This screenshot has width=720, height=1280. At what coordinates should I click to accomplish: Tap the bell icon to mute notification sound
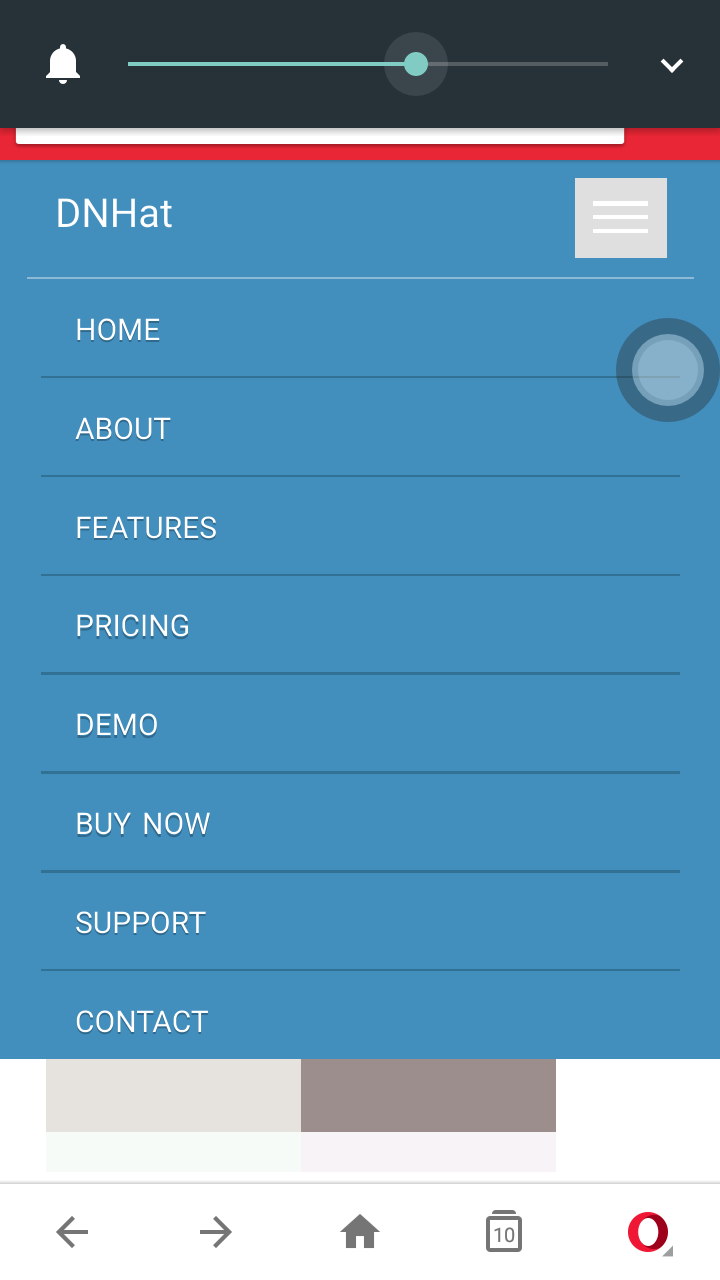(63, 65)
